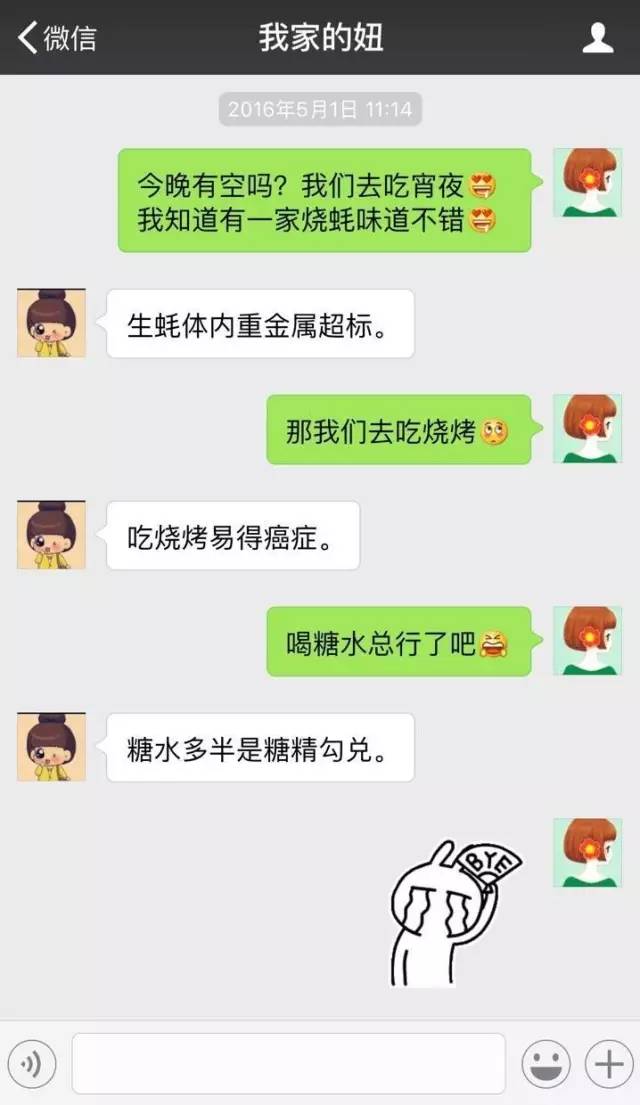Screen dimensions: 640x1105
Task: Focus the message text field
Action: pos(288,1064)
